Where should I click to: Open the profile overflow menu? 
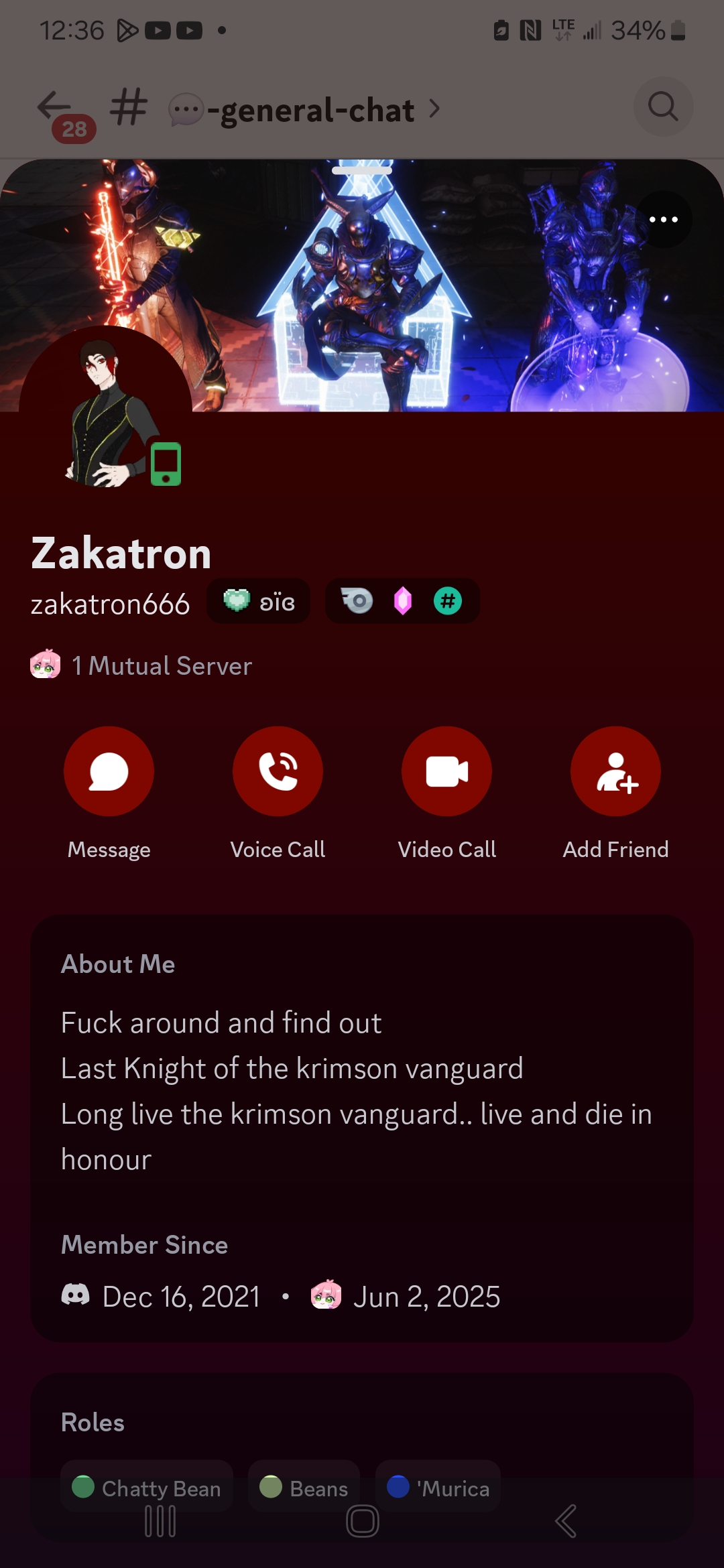tap(664, 220)
